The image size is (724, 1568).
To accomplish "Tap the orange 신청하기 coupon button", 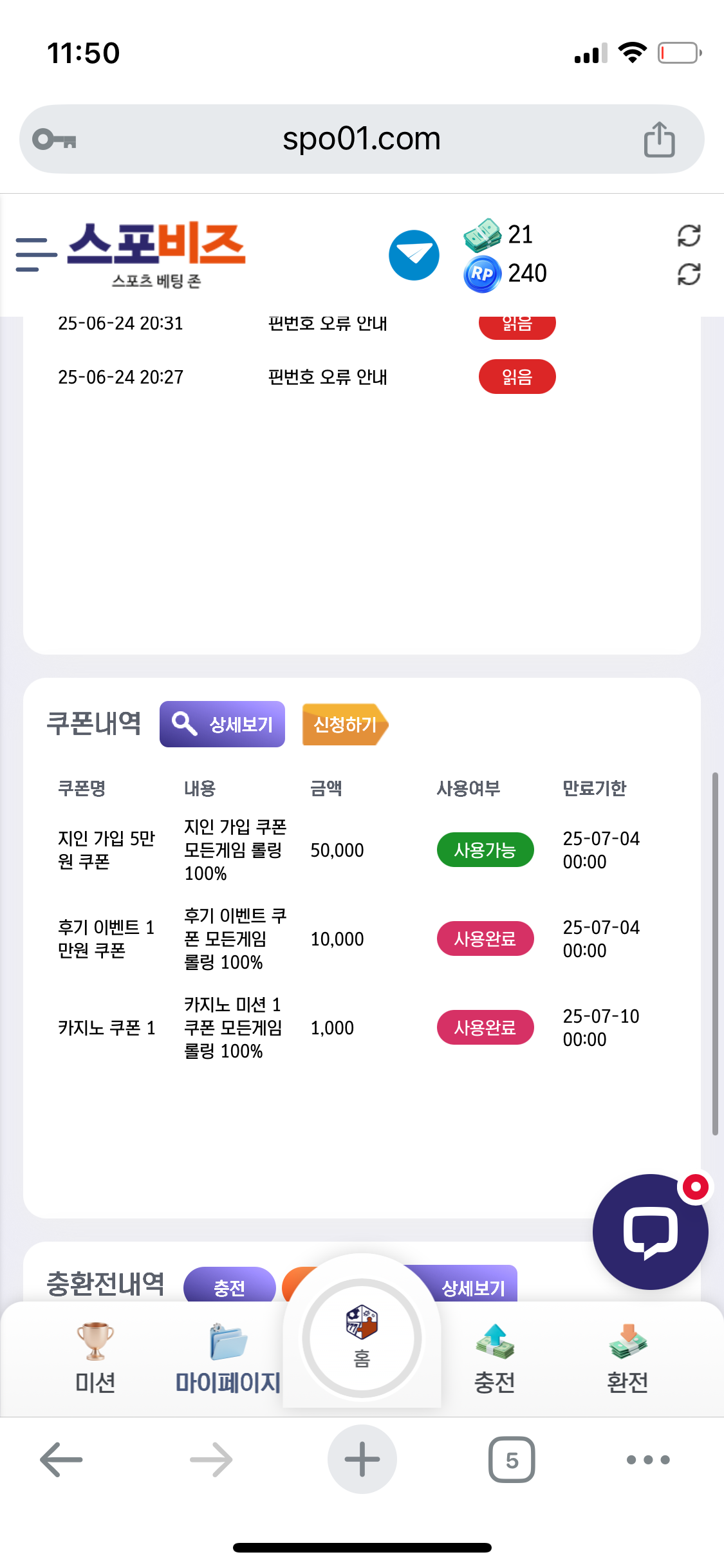I will tap(345, 724).
